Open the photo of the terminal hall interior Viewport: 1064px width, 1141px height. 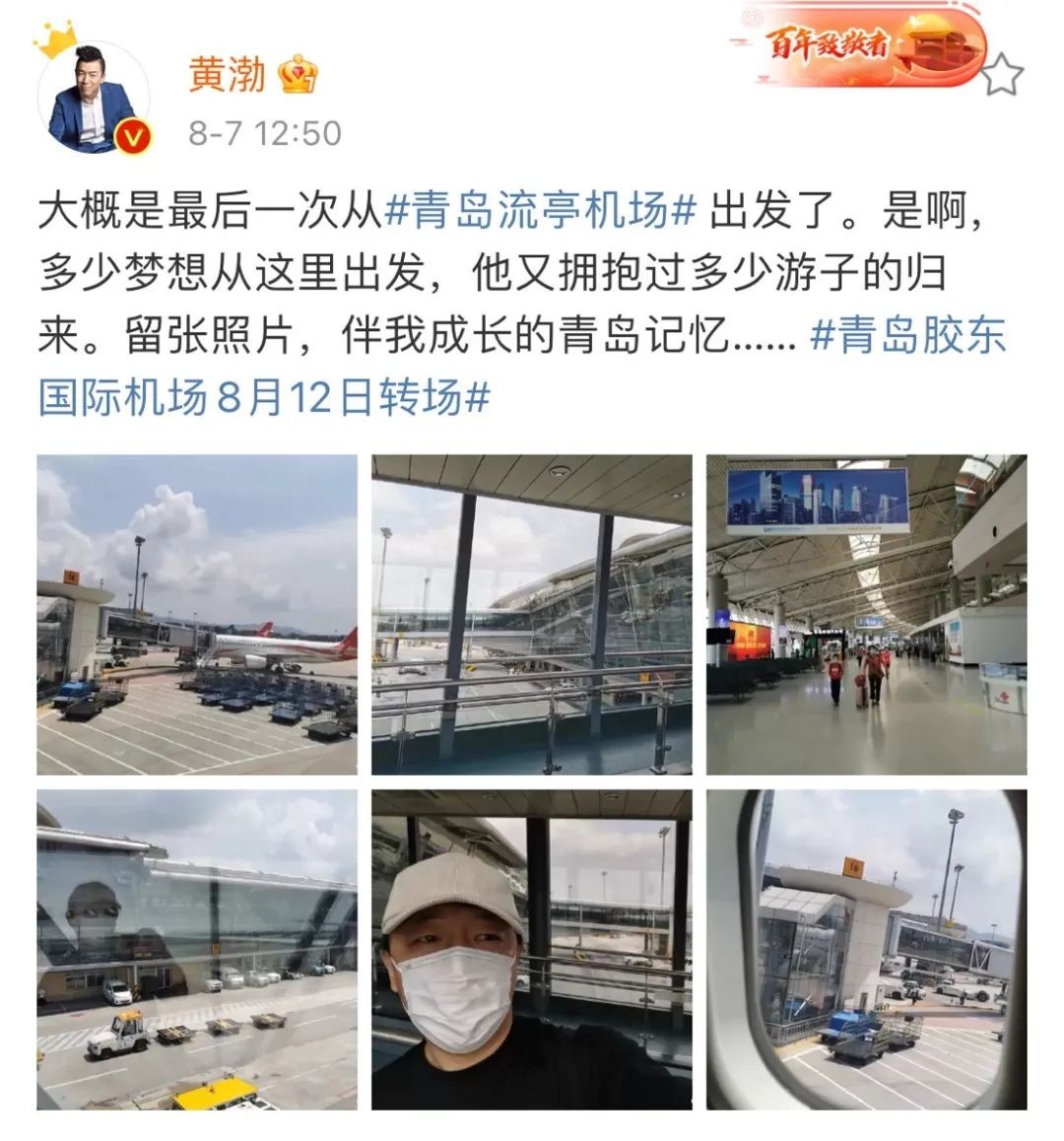click(866, 615)
